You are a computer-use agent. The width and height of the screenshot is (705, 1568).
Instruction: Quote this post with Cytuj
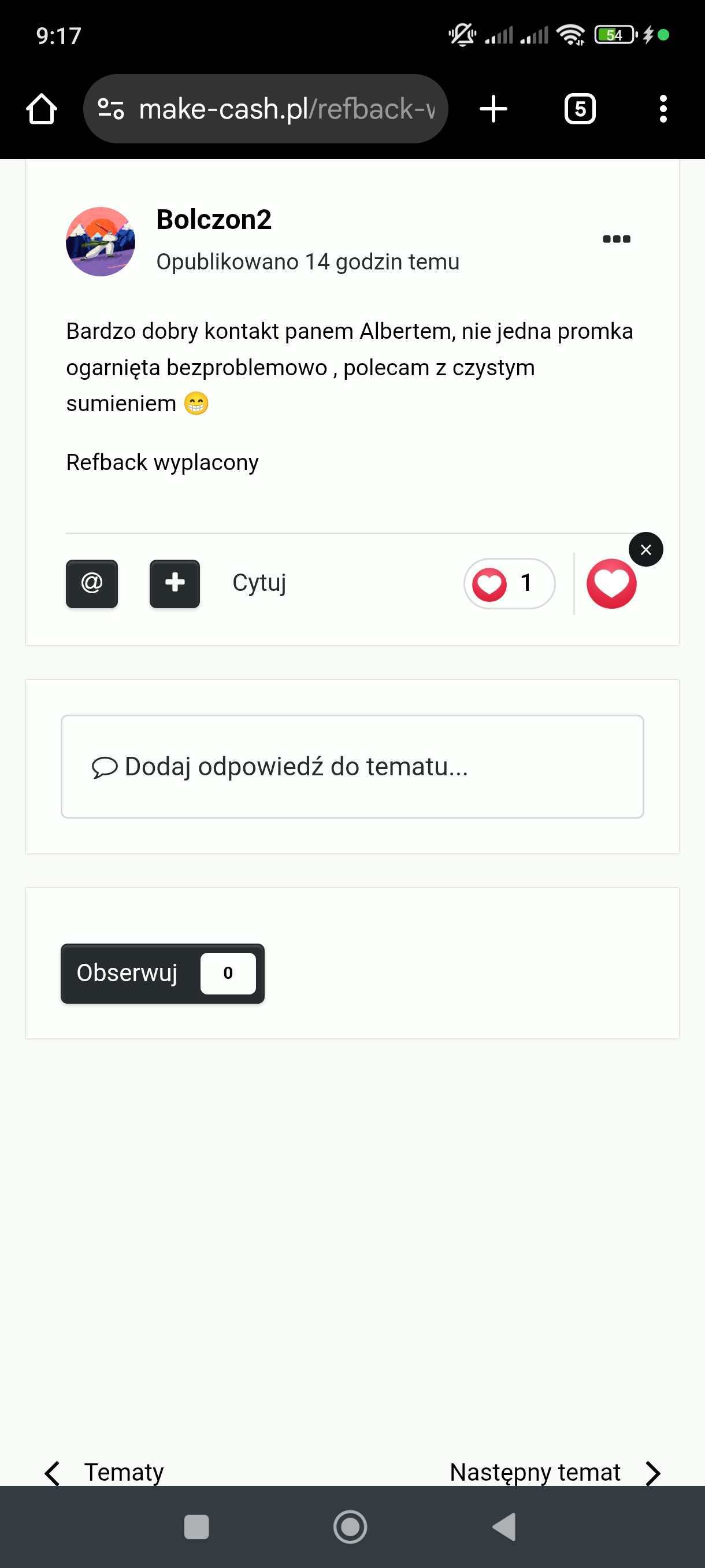click(259, 583)
